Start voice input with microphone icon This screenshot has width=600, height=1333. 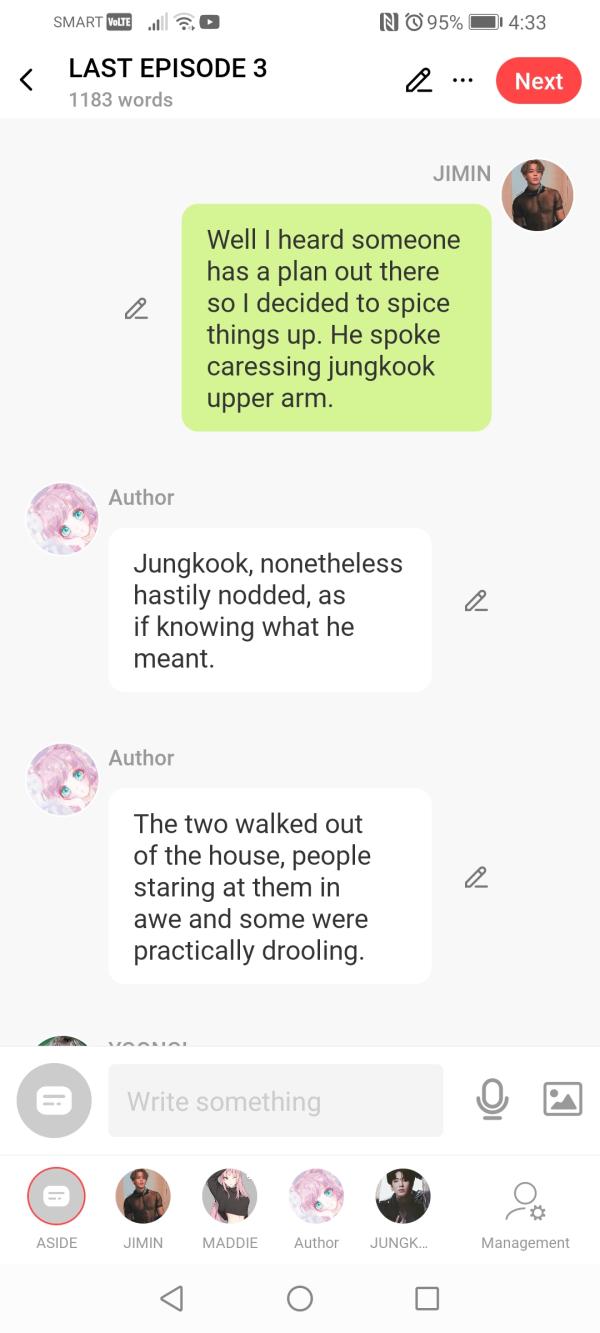(491, 1100)
